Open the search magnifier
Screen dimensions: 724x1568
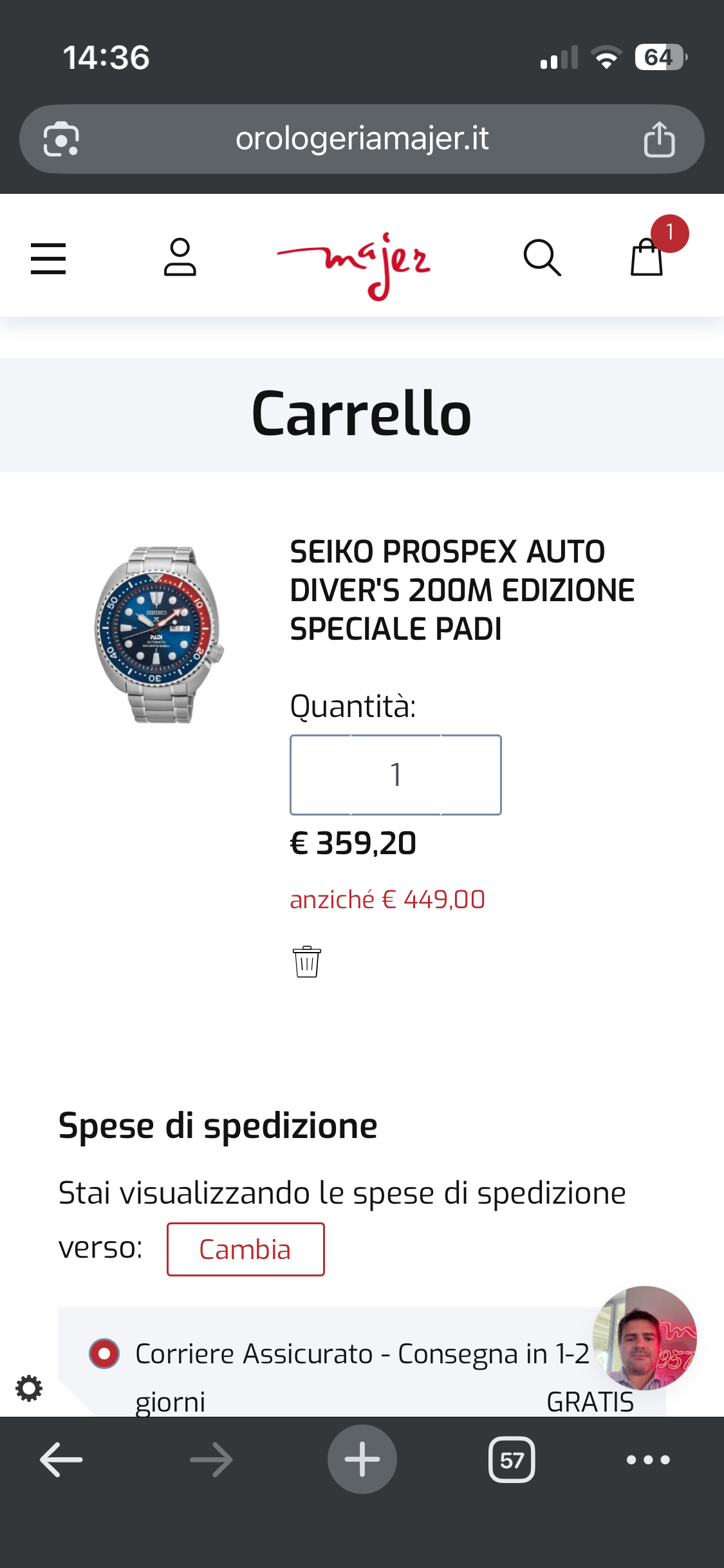pyautogui.click(x=542, y=258)
